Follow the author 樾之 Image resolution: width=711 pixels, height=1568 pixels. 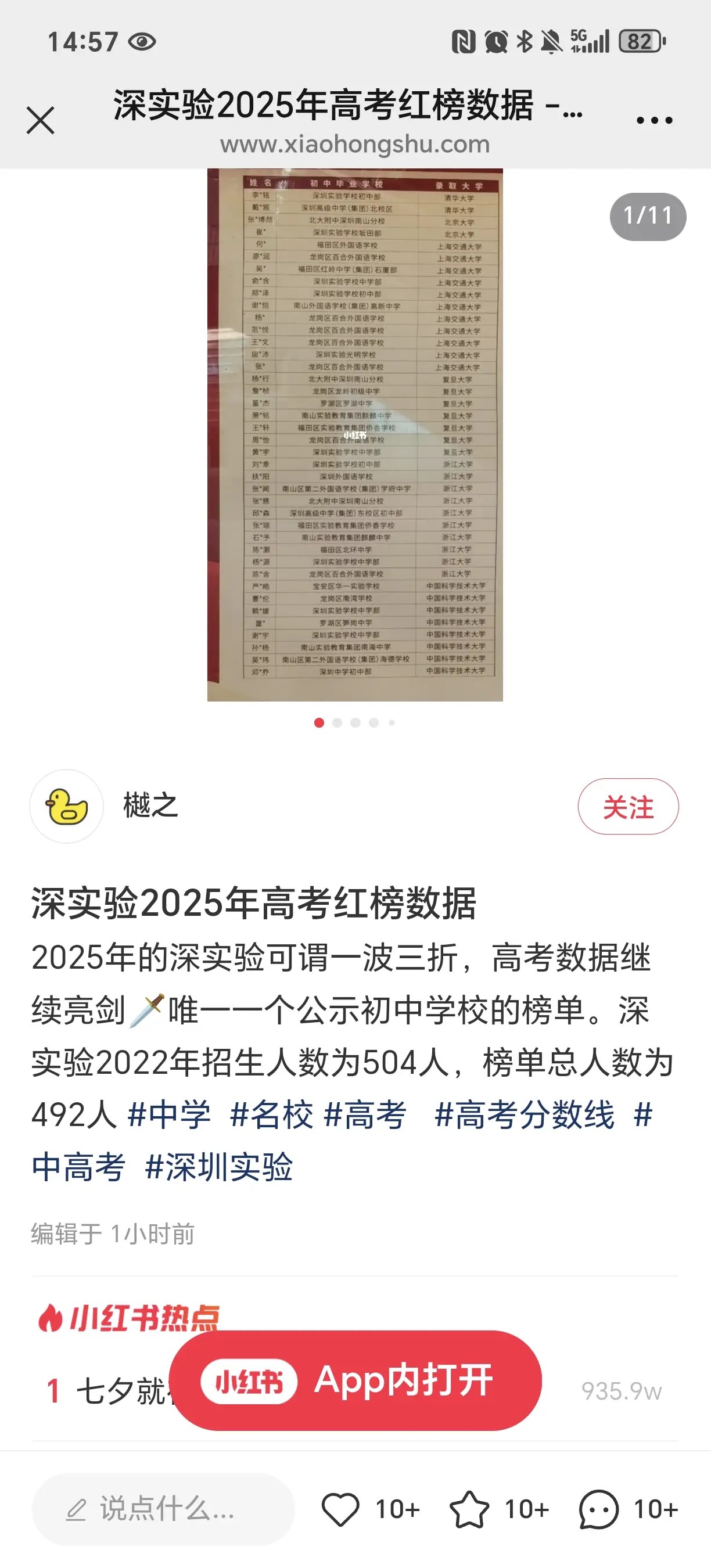tap(627, 807)
